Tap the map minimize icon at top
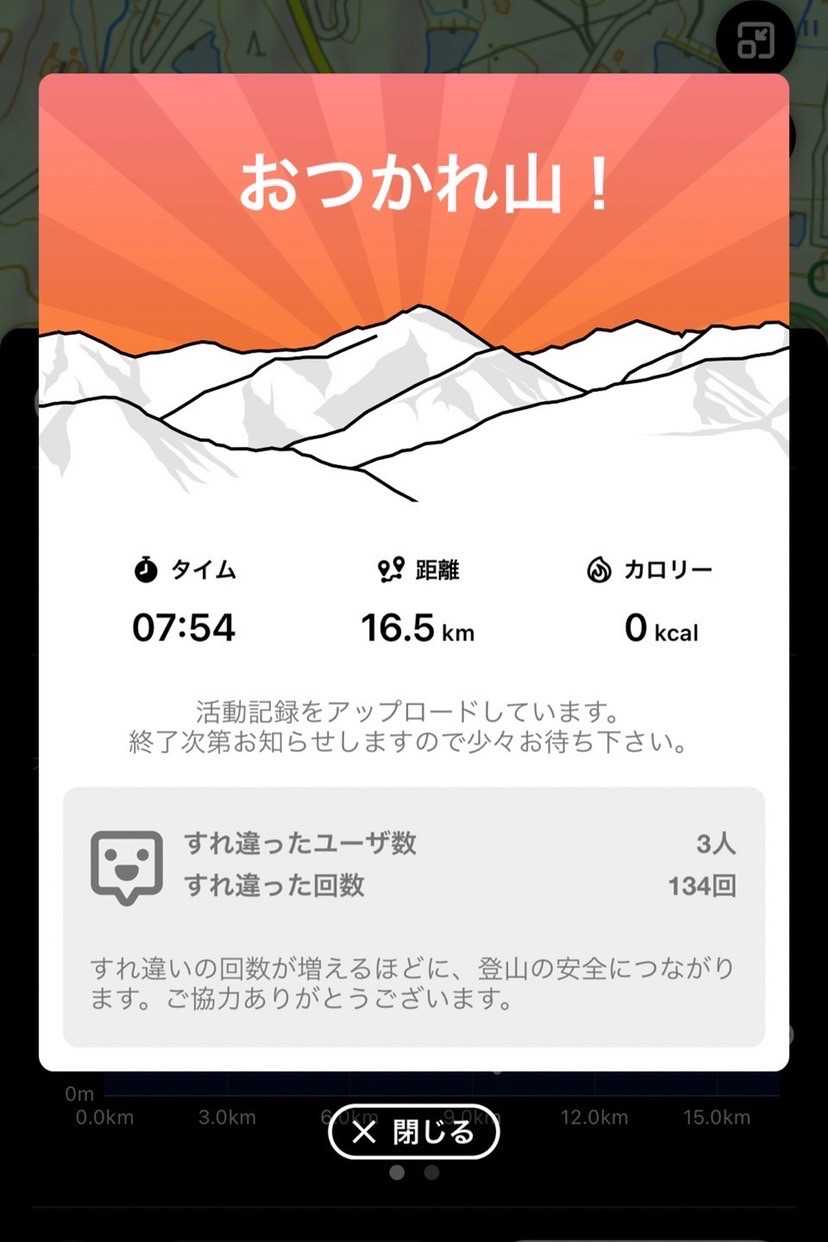 pyautogui.click(x=755, y=40)
